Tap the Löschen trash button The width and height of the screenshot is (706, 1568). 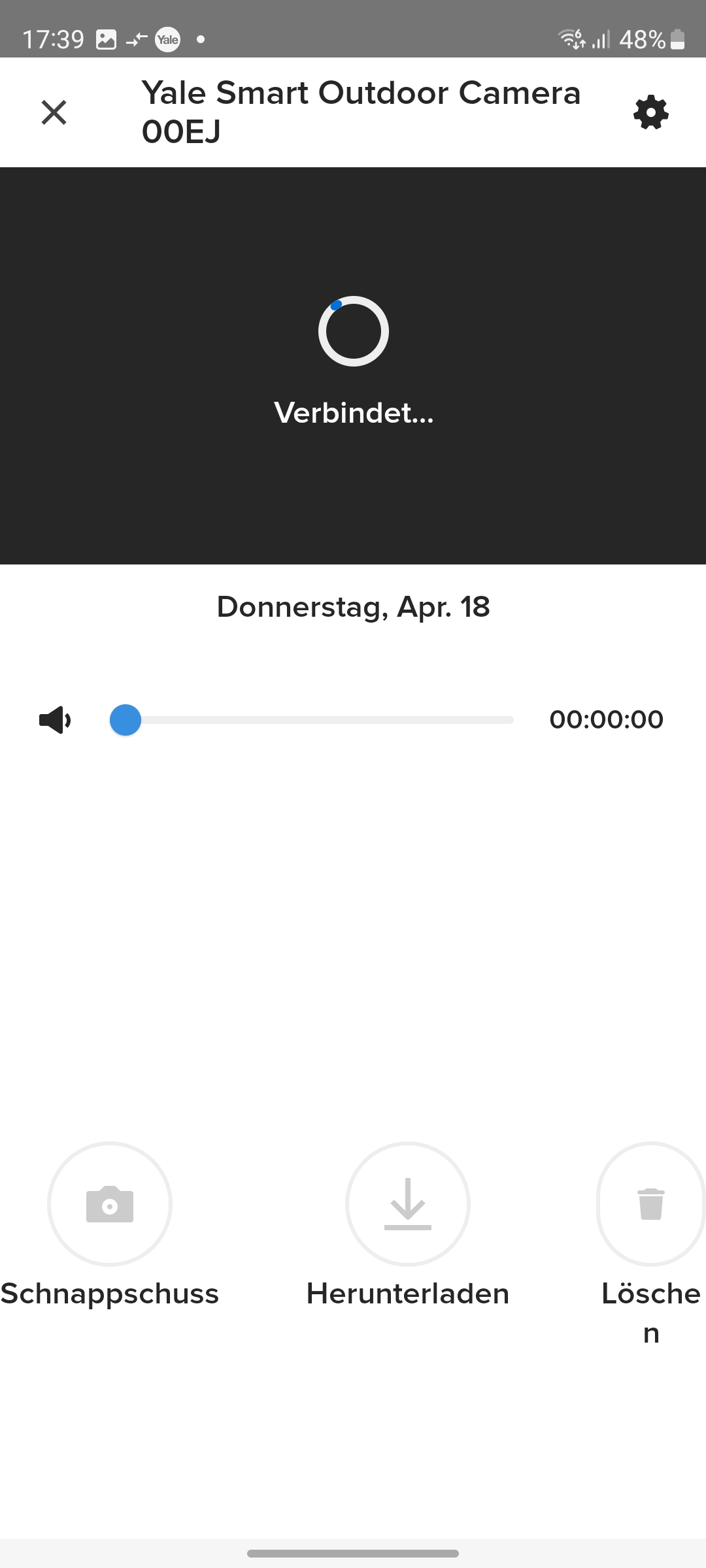[650, 1203]
